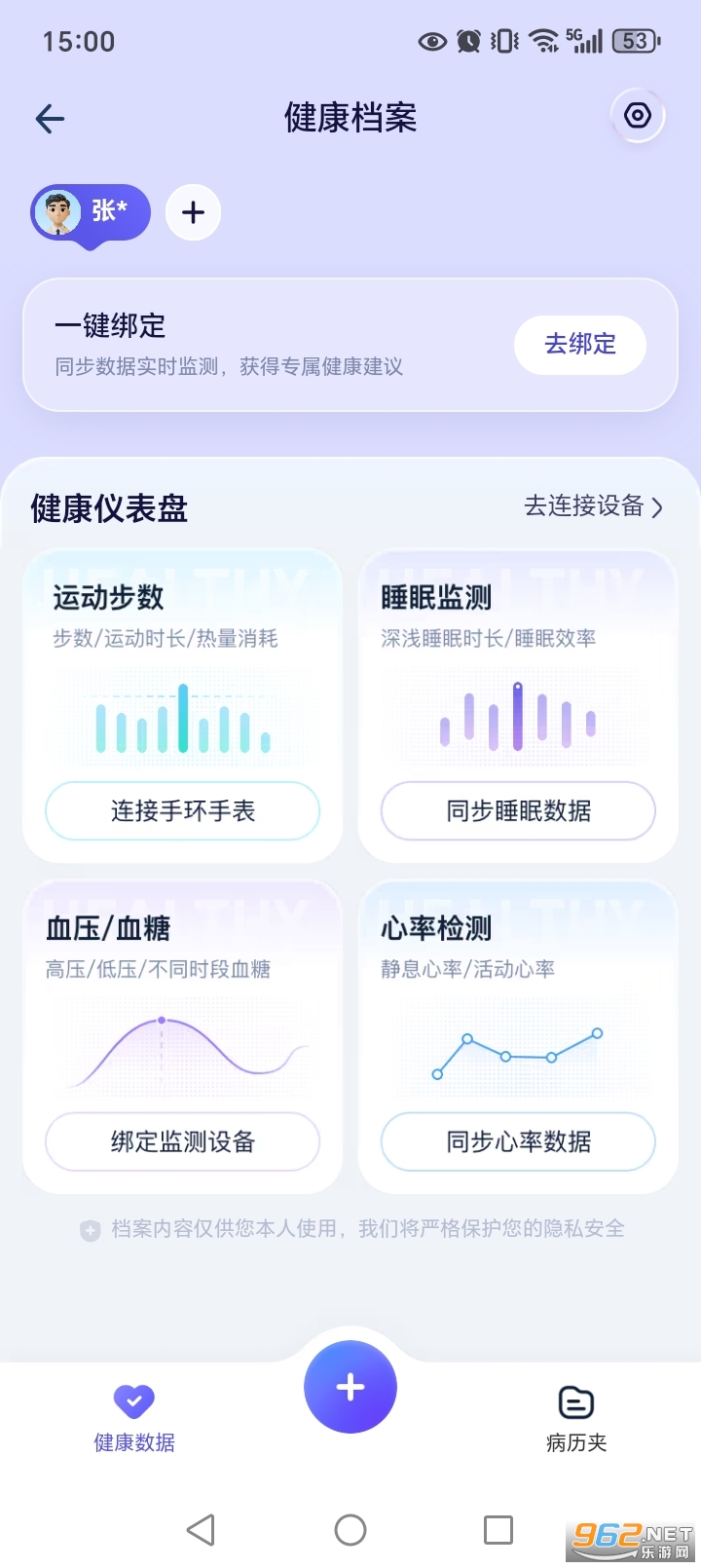701x1568 pixels.
Task: Open the 病历夹 medical records folder icon
Action: pos(575,1402)
